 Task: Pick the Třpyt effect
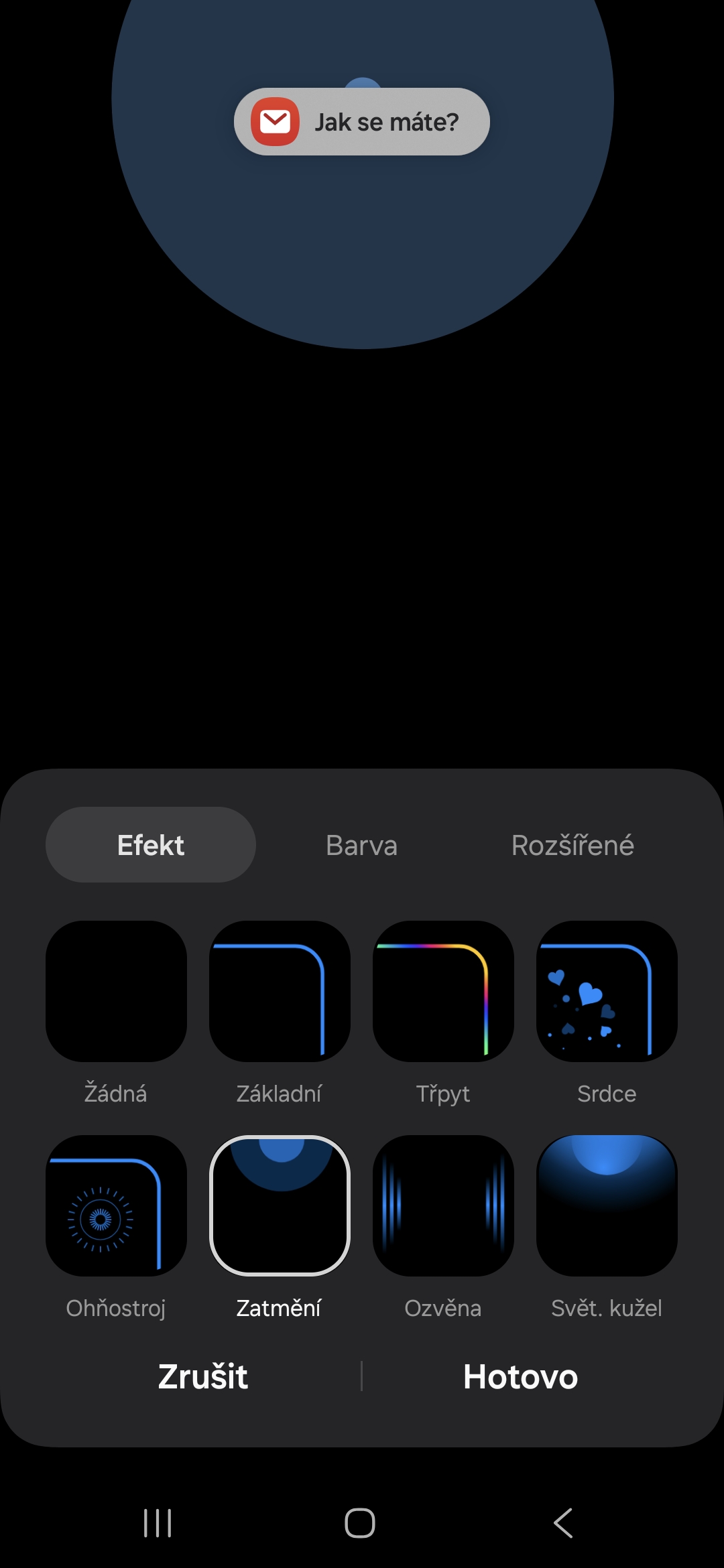[x=443, y=991]
